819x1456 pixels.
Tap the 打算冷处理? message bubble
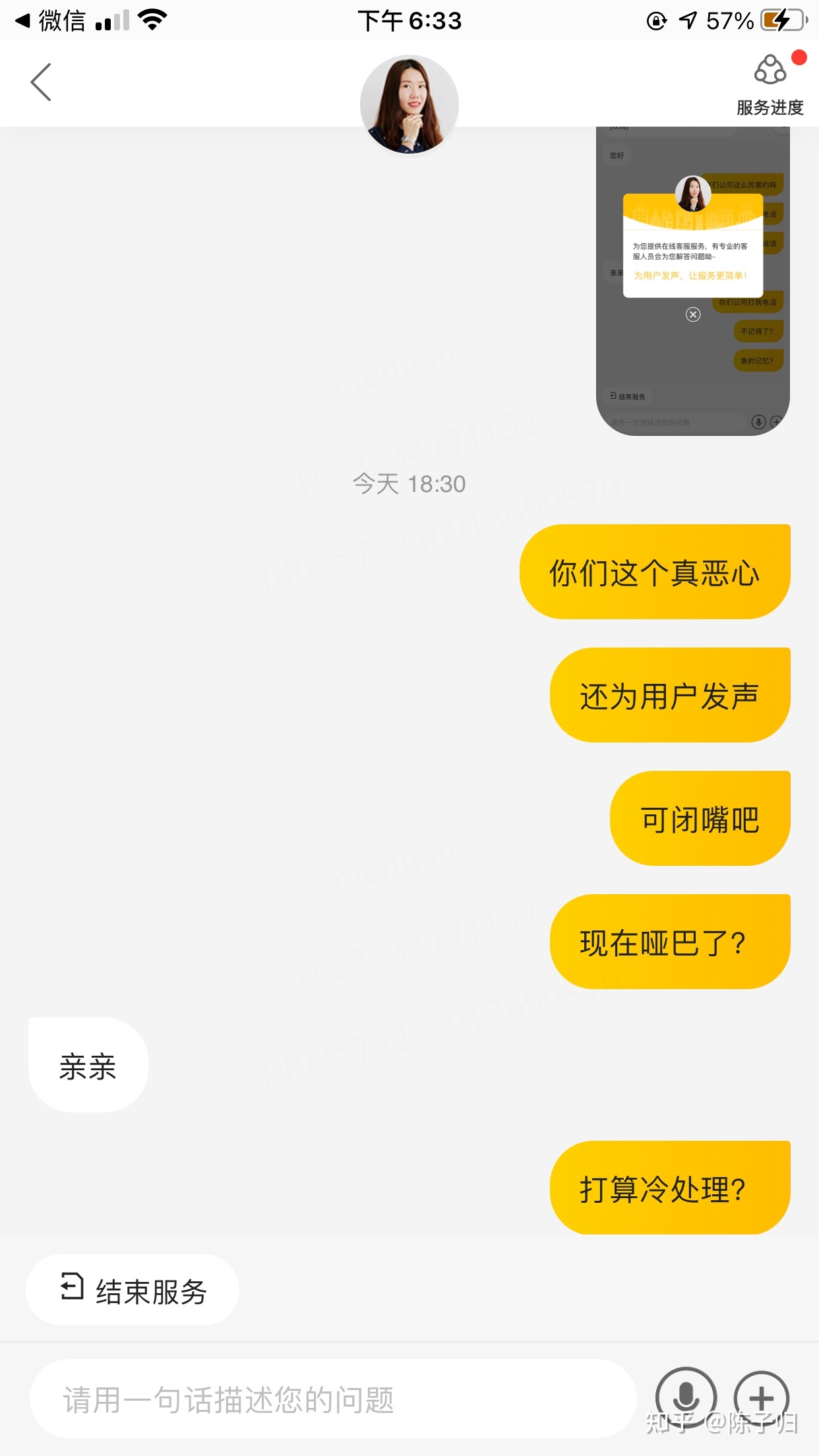670,1188
